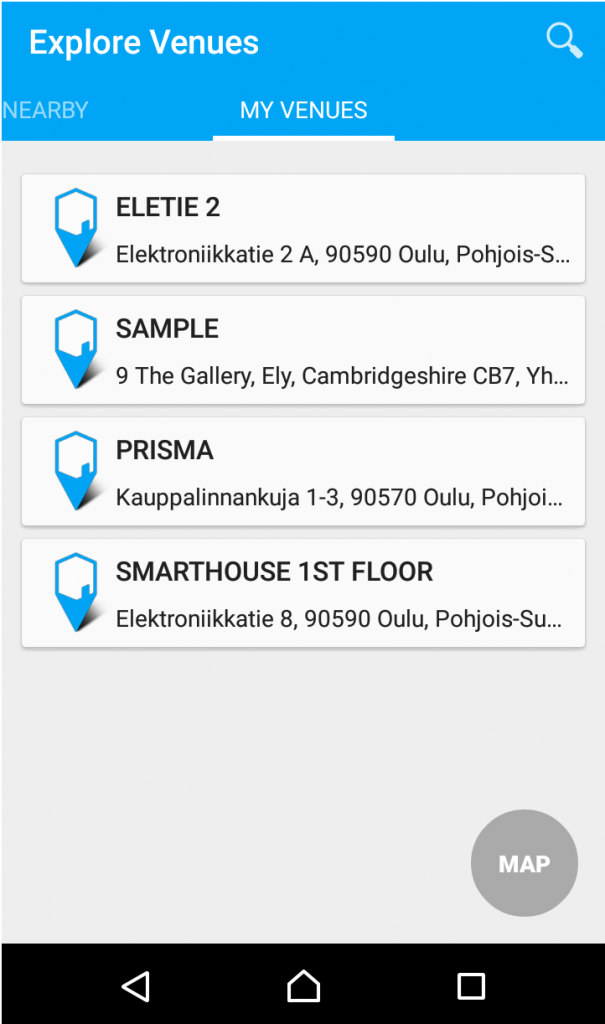This screenshot has width=605, height=1024.
Task: Open the Eletie 2 venue card
Action: (303, 229)
